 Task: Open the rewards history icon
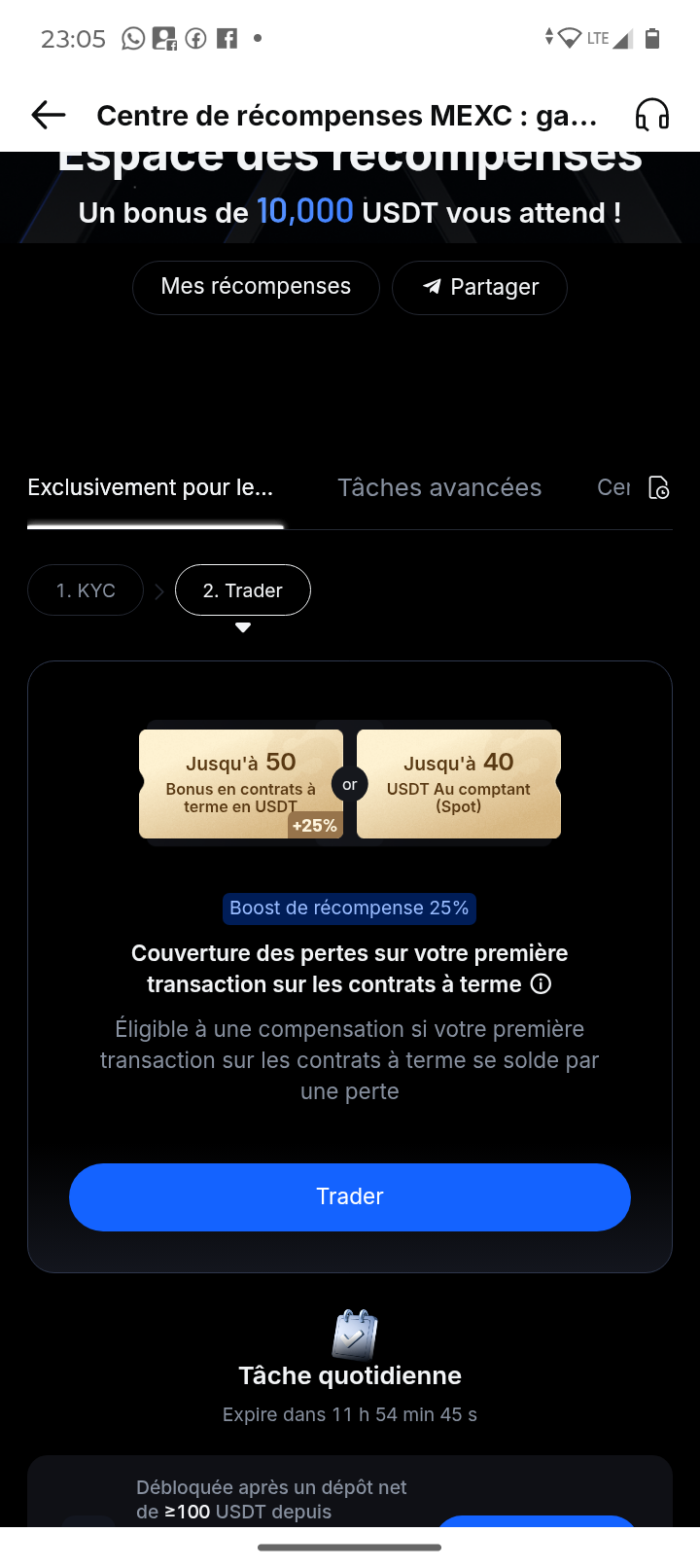(x=659, y=487)
